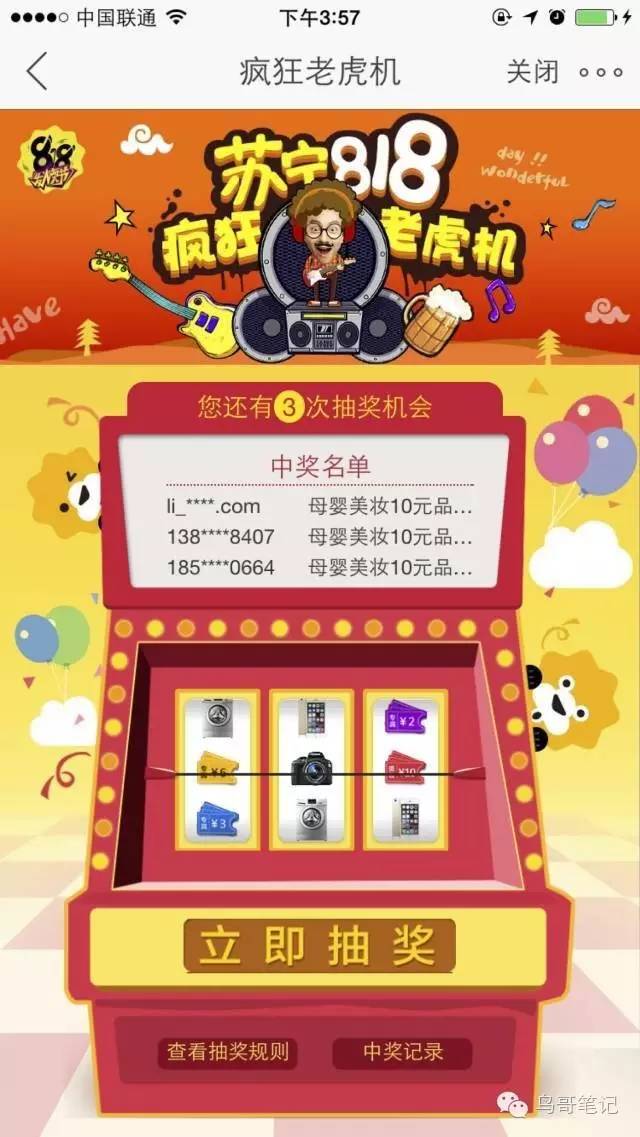The width and height of the screenshot is (640, 1137).
Task: Start the draw with 立即抽奖
Action: tap(319, 945)
